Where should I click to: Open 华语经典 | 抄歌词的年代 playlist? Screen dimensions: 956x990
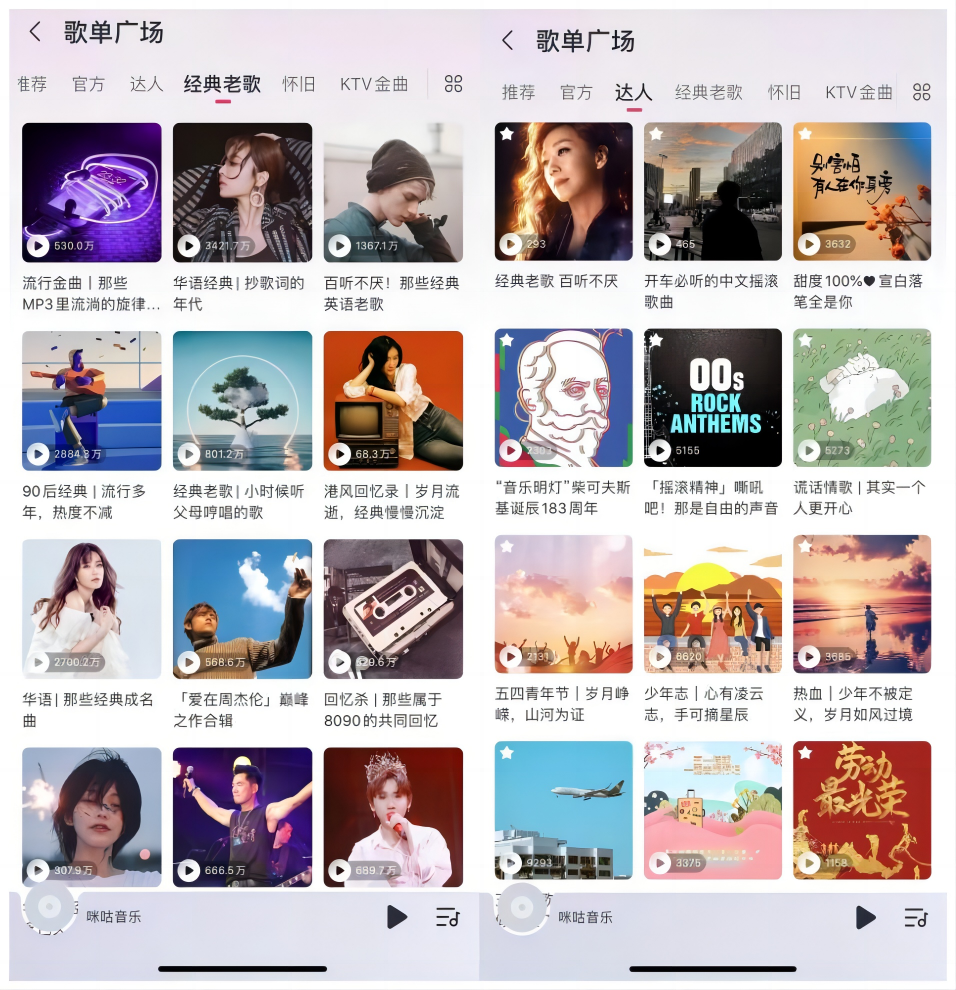(x=242, y=192)
